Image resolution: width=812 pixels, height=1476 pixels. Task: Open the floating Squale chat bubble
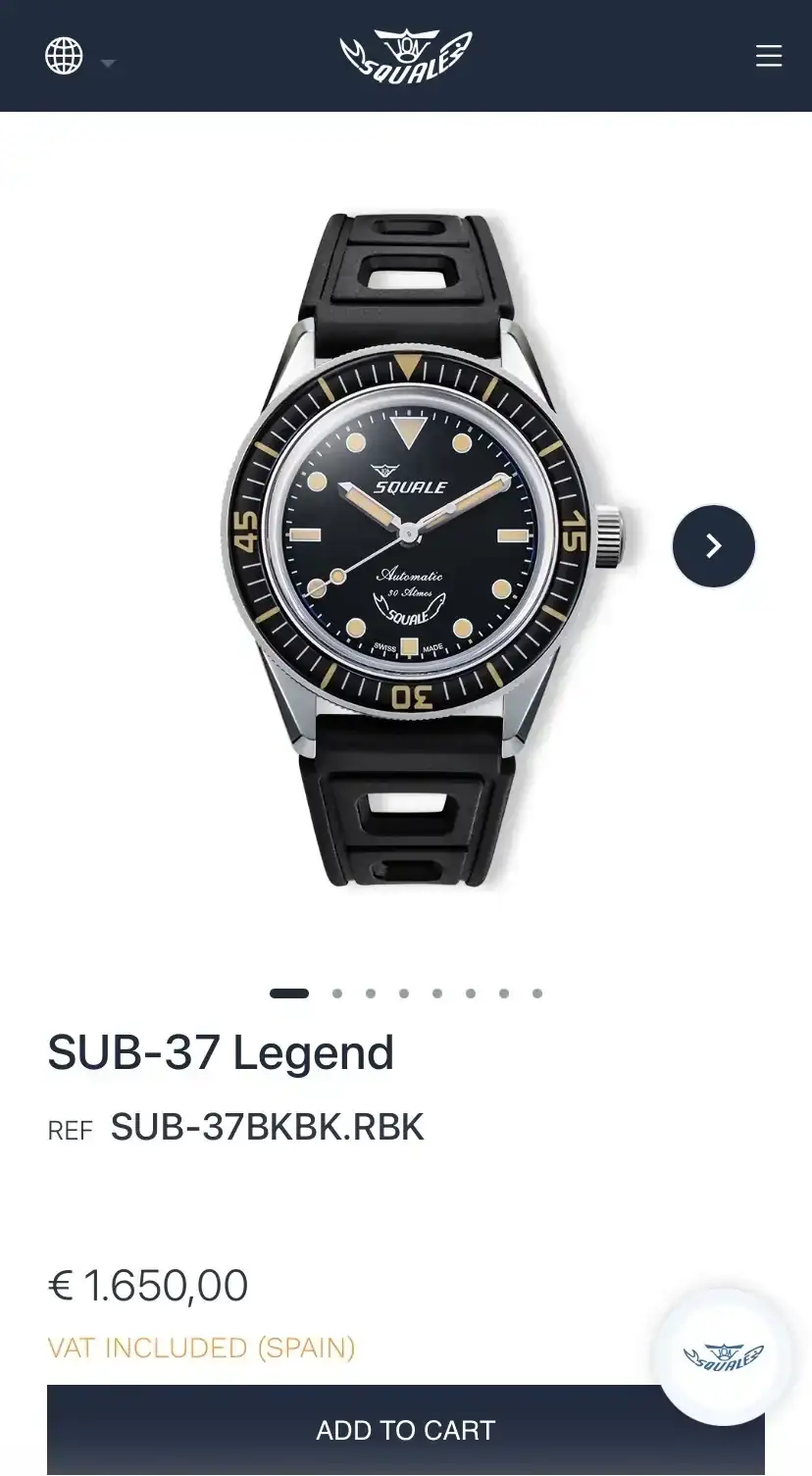[724, 1356]
